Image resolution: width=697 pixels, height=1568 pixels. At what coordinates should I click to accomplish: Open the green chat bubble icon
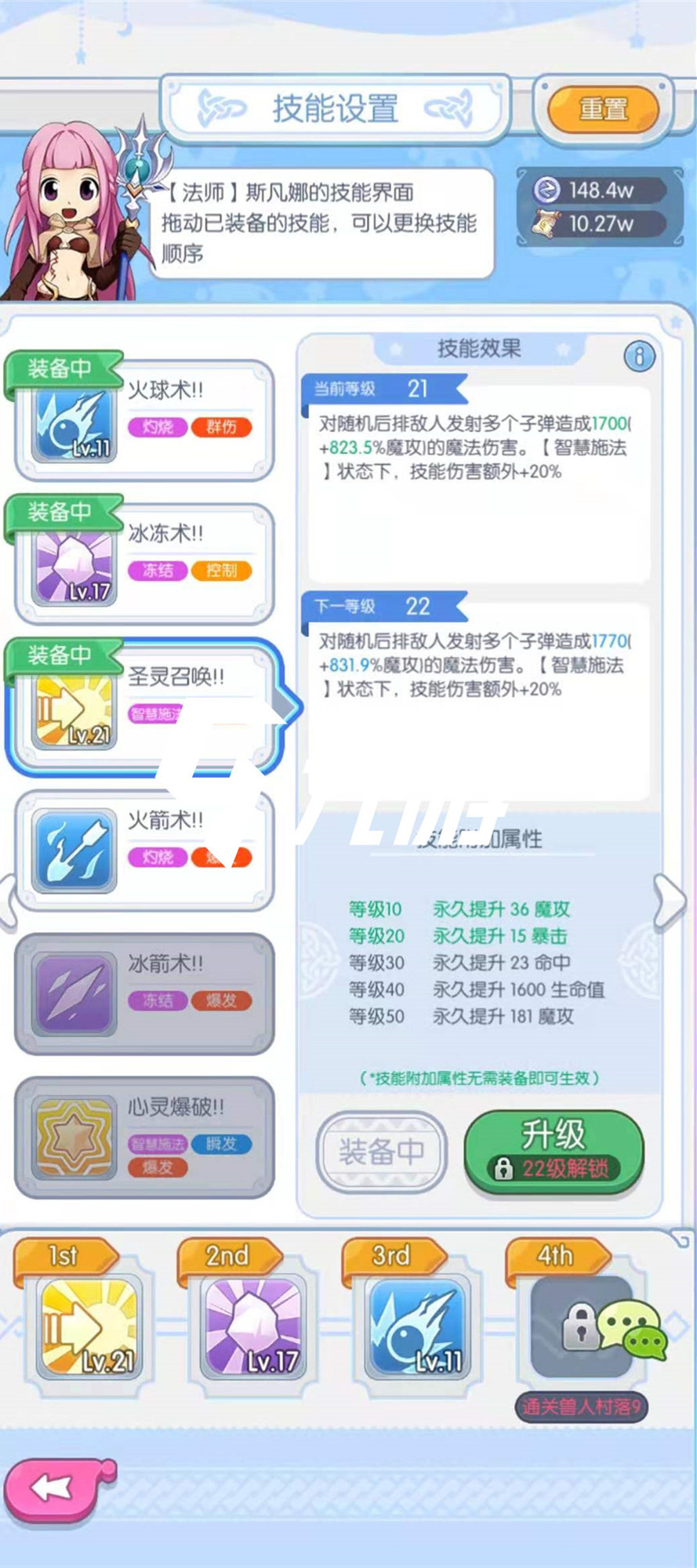(x=633, y=1329)
